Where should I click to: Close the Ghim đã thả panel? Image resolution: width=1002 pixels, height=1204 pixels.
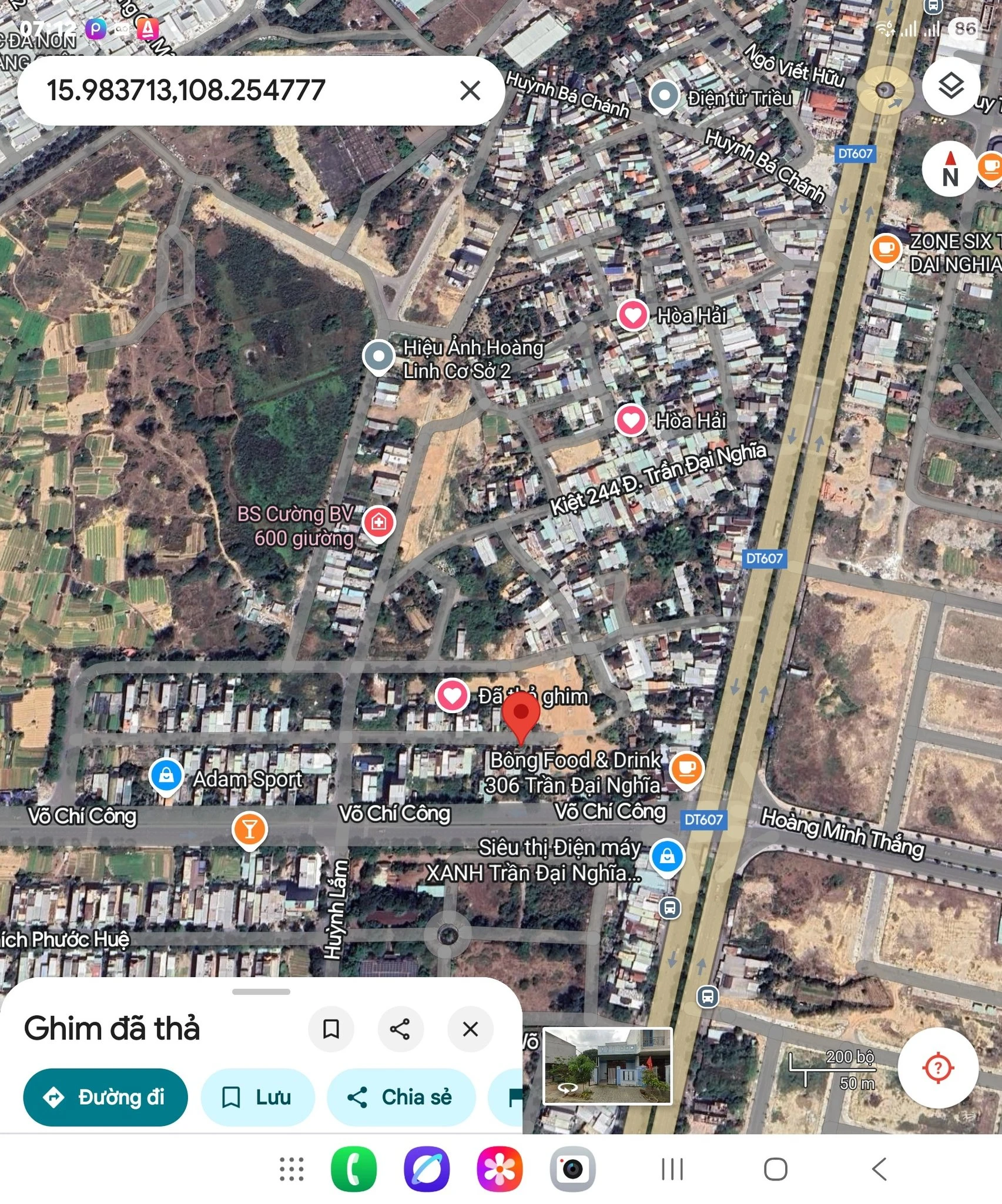click(x=470, y=1029)
